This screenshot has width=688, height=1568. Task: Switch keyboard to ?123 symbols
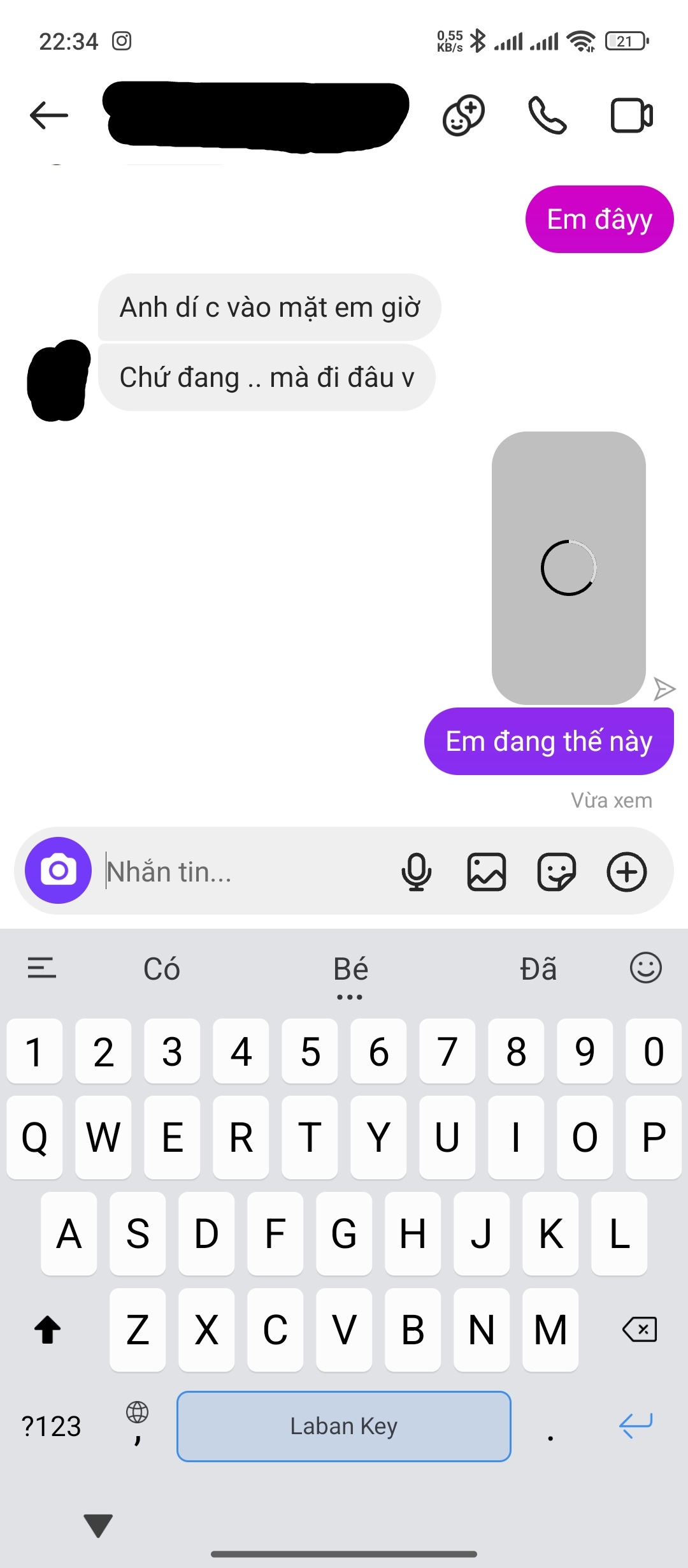pyautogui.click(x=51, y=1426)
